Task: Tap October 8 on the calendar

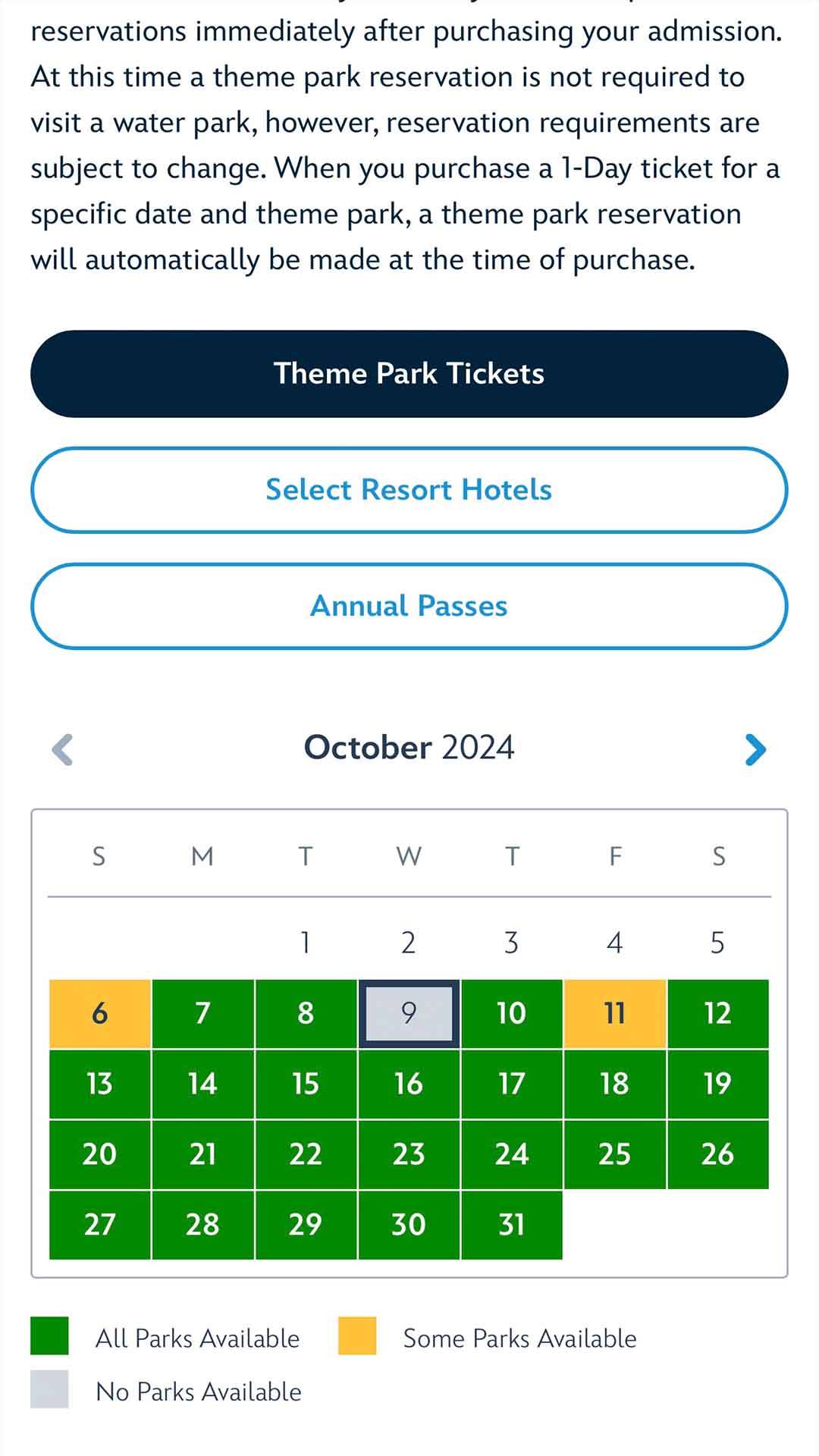Action: (x=306, y=1013)
